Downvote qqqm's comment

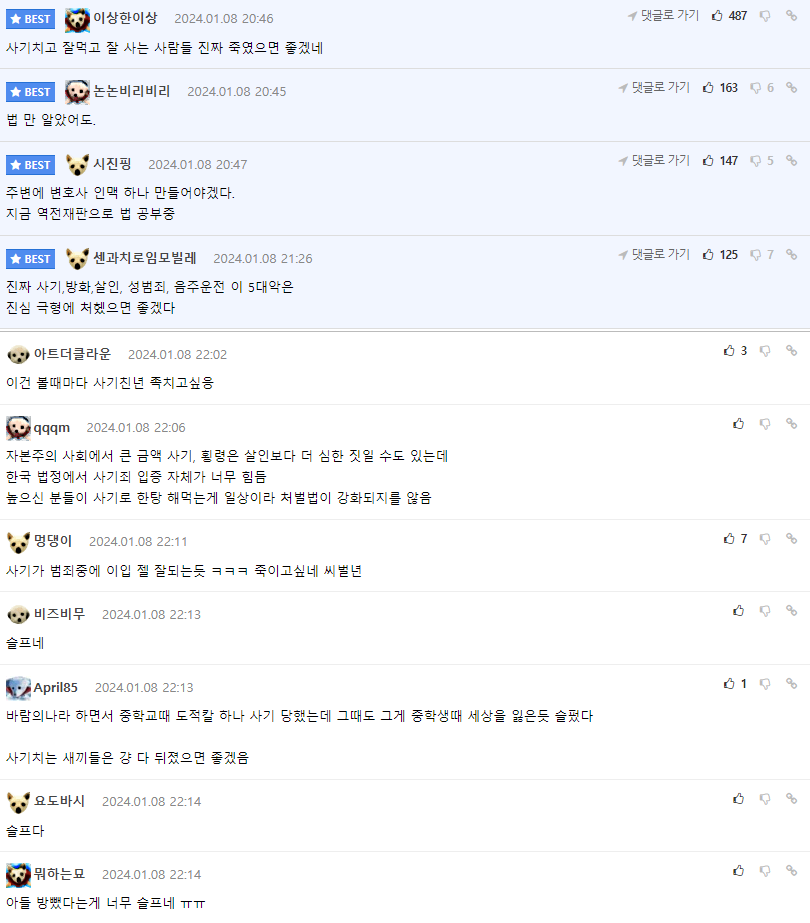click(x=765, y=424)
